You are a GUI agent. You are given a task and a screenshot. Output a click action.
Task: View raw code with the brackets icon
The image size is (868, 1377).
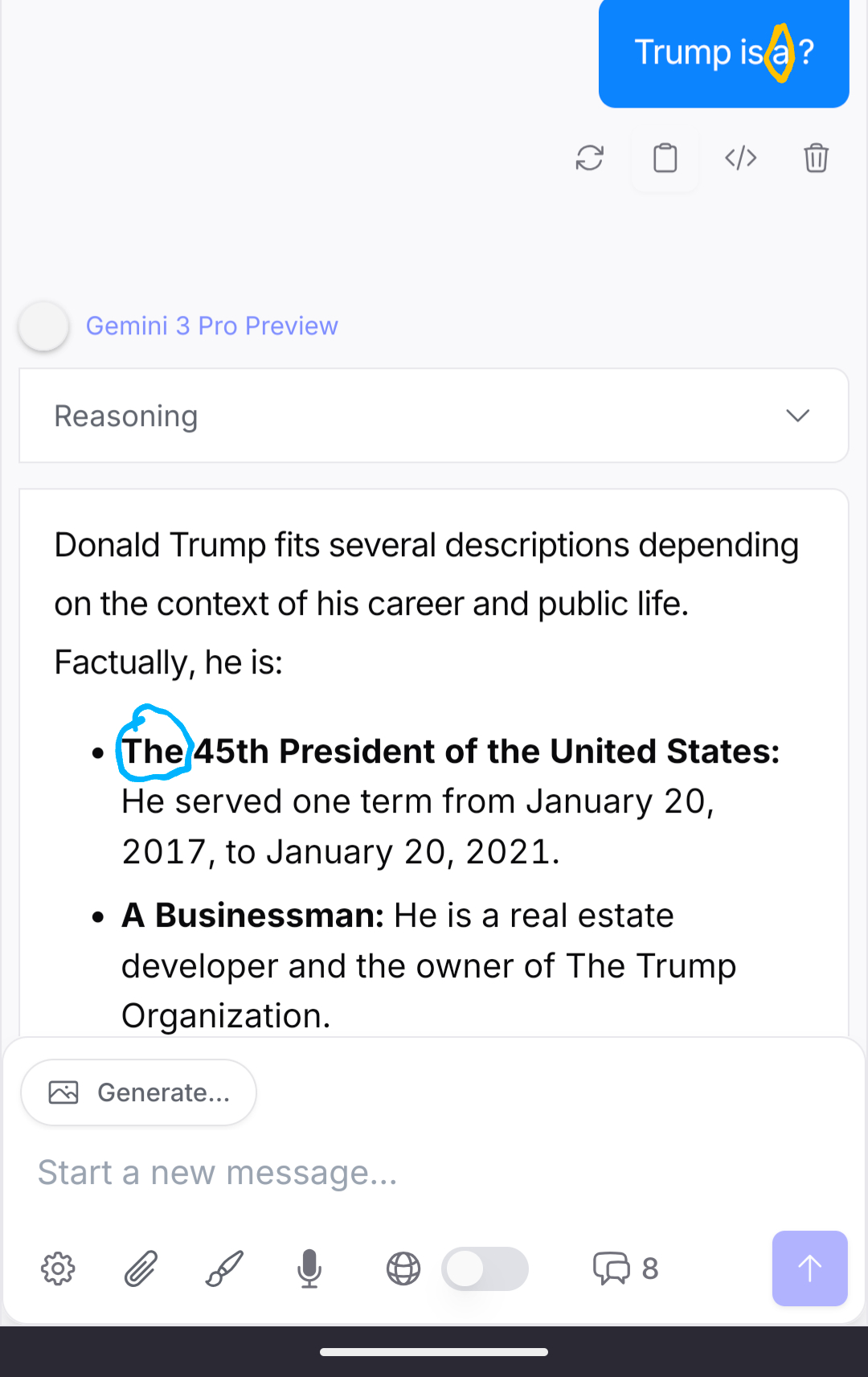pyautogui.click(x=740, y=158)
